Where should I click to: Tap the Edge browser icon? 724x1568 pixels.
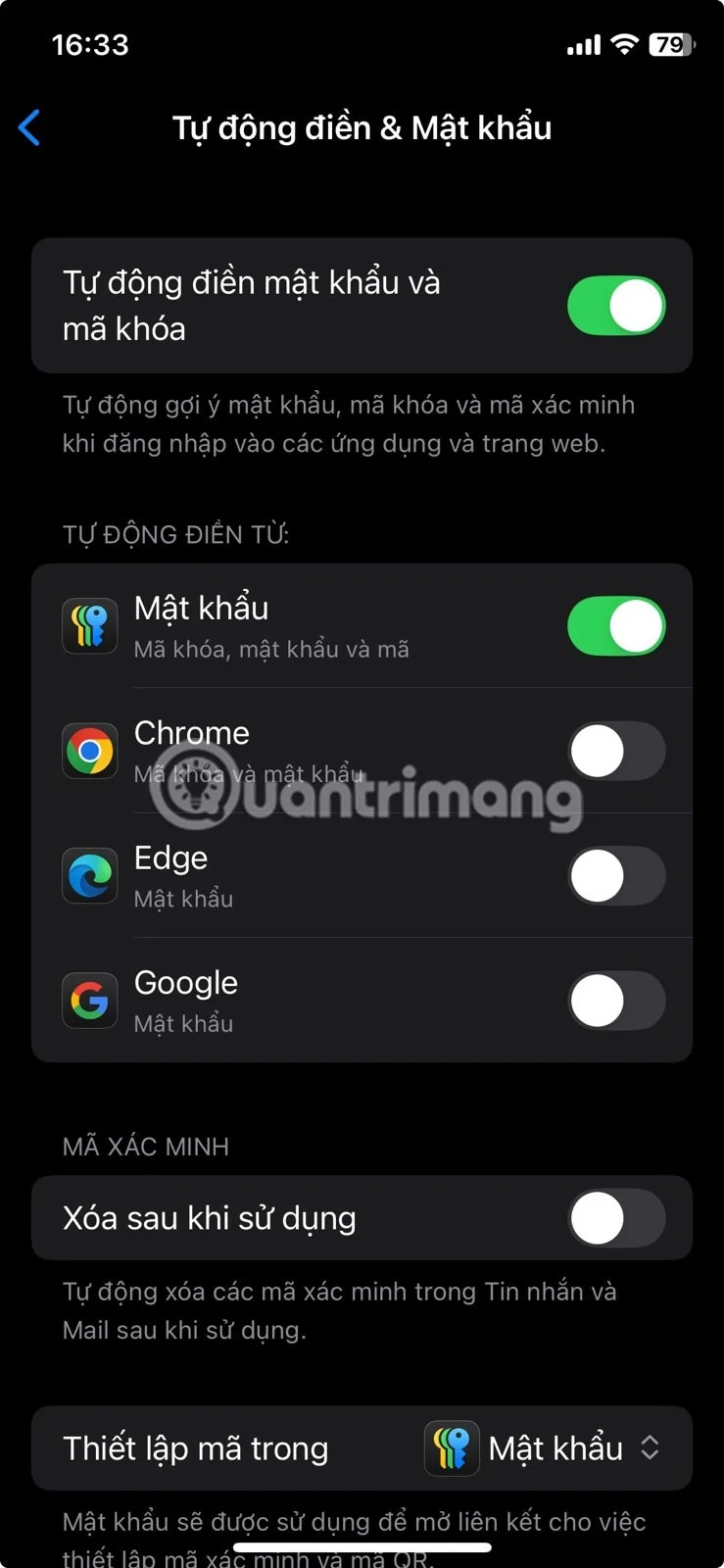pos(89,875)
